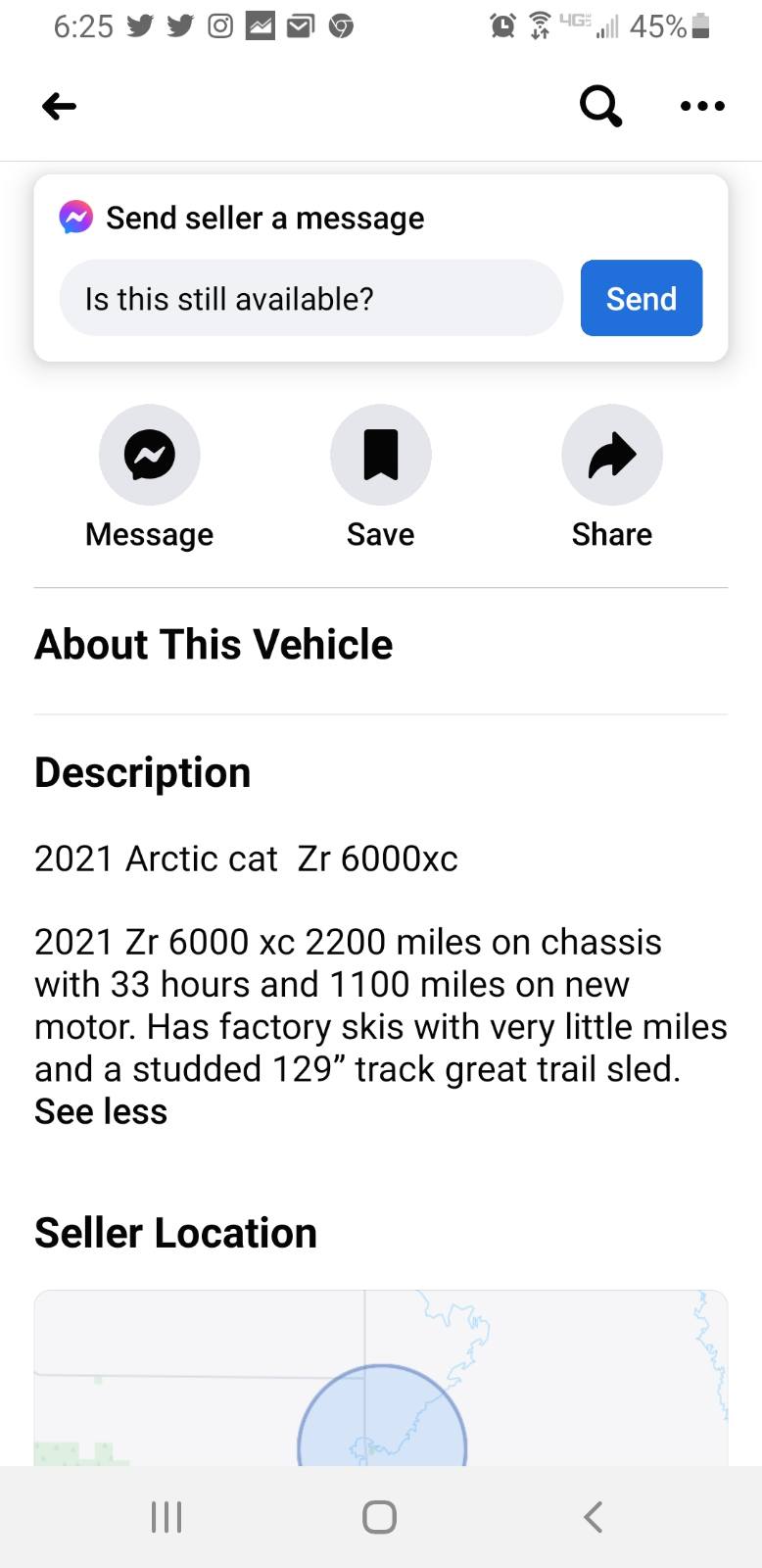Send the message to the seller

click(x=642, y=298)
